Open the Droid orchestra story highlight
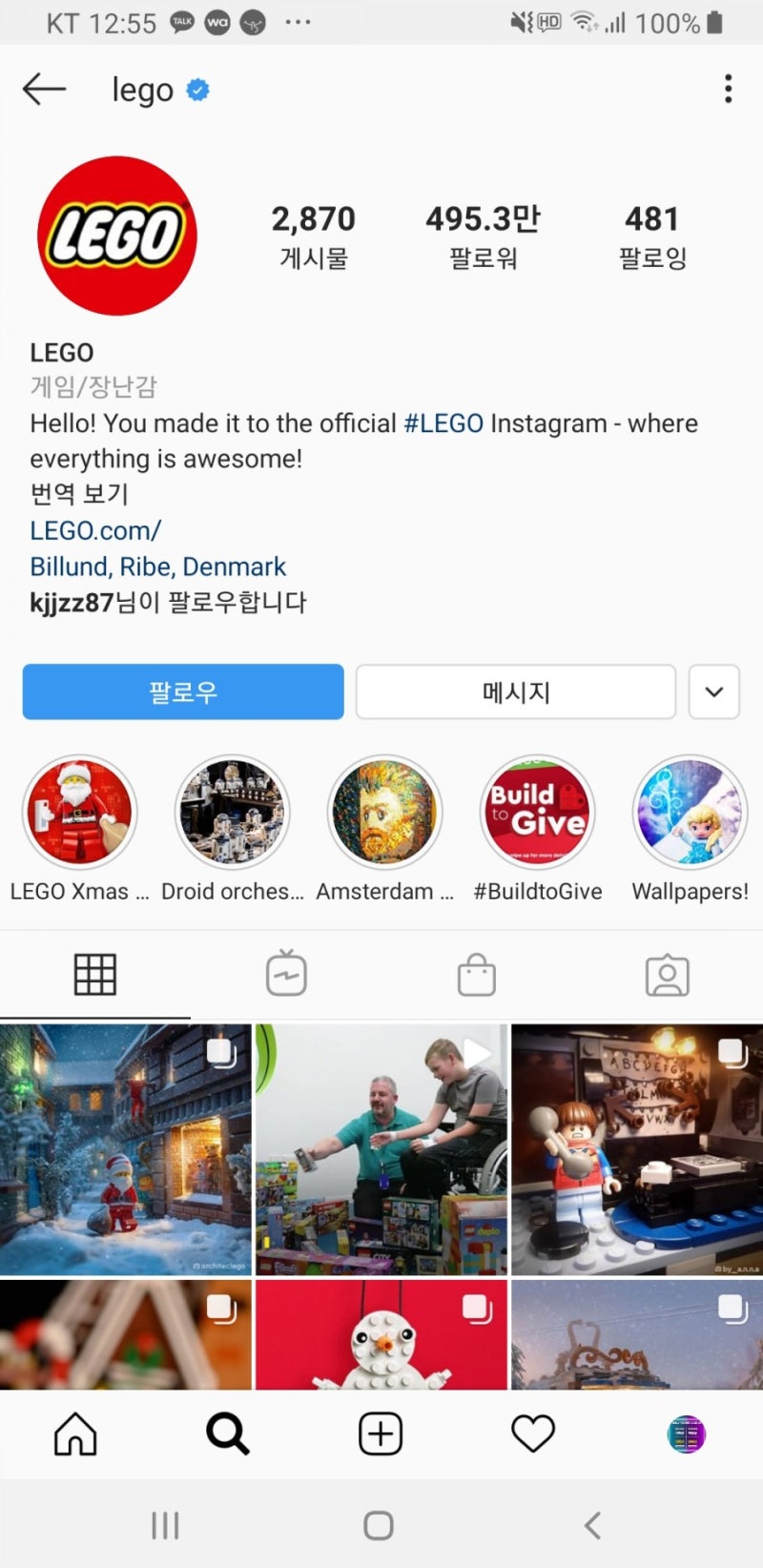Screen dimensions: 763x1568 point(232,812)
